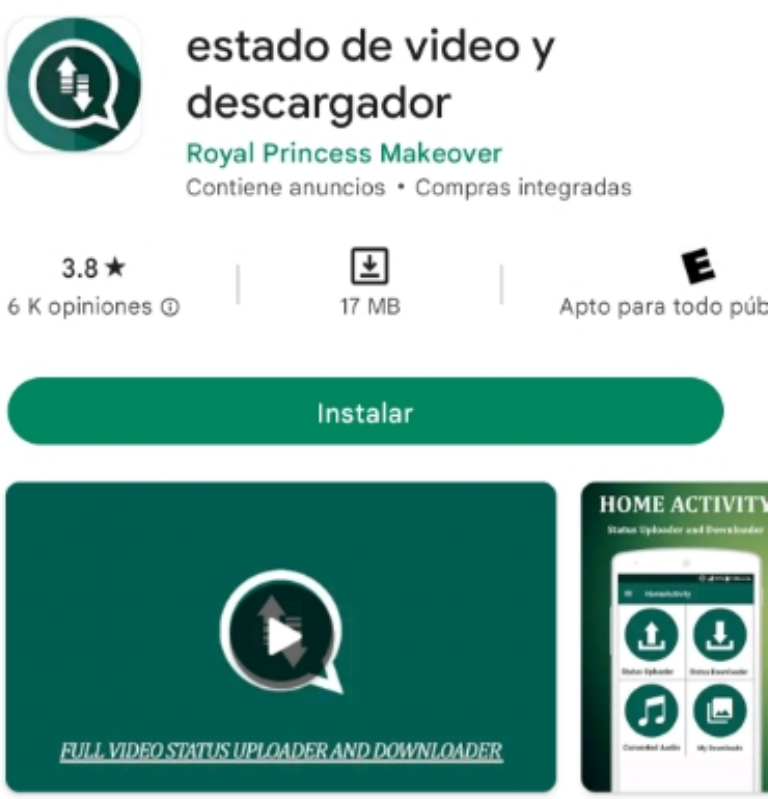Viewport: 768px width, 799px height.
Task: Play the app preview video
Action: [282, 637]
